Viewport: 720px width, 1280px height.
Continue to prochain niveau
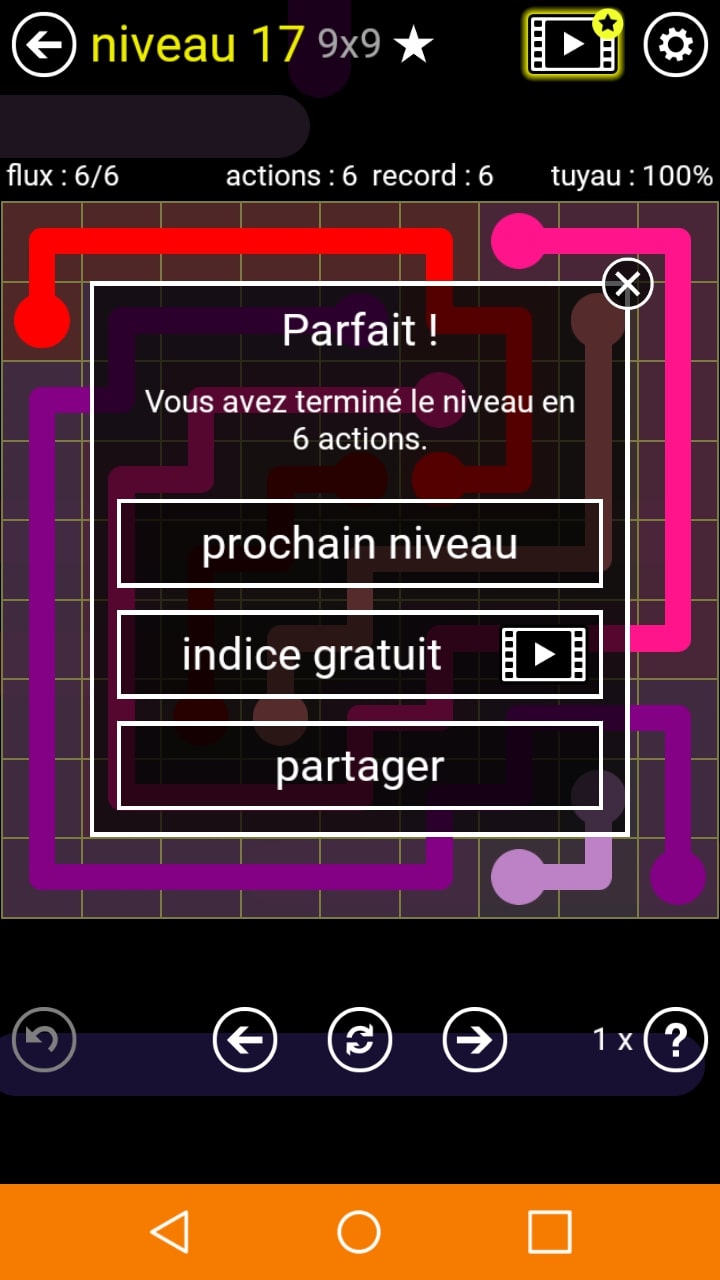[x=360, y=543]
